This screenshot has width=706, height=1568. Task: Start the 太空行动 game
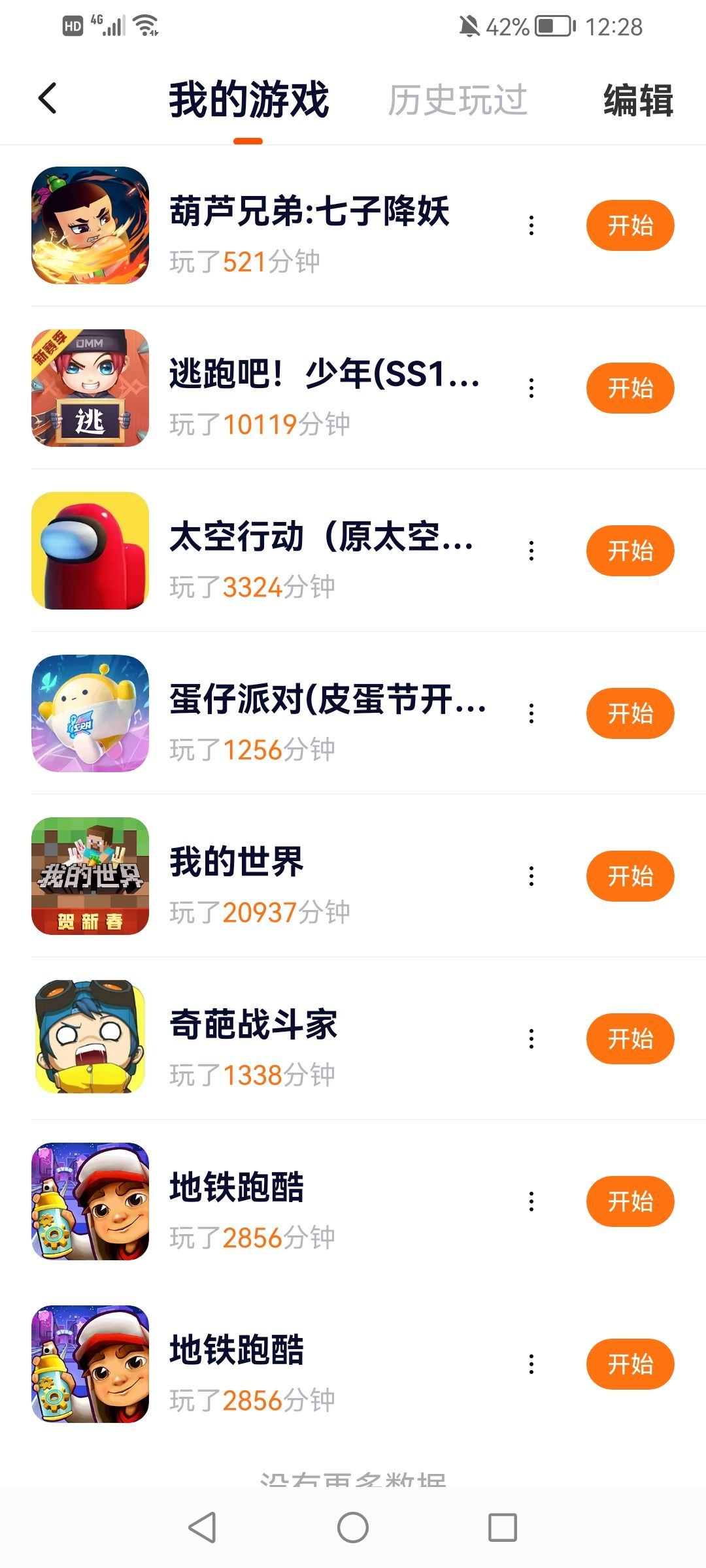coord(630,551)
